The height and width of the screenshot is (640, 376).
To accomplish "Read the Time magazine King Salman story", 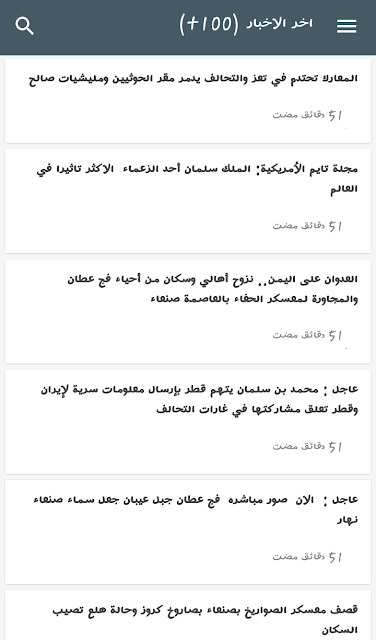I will (188, 201).
